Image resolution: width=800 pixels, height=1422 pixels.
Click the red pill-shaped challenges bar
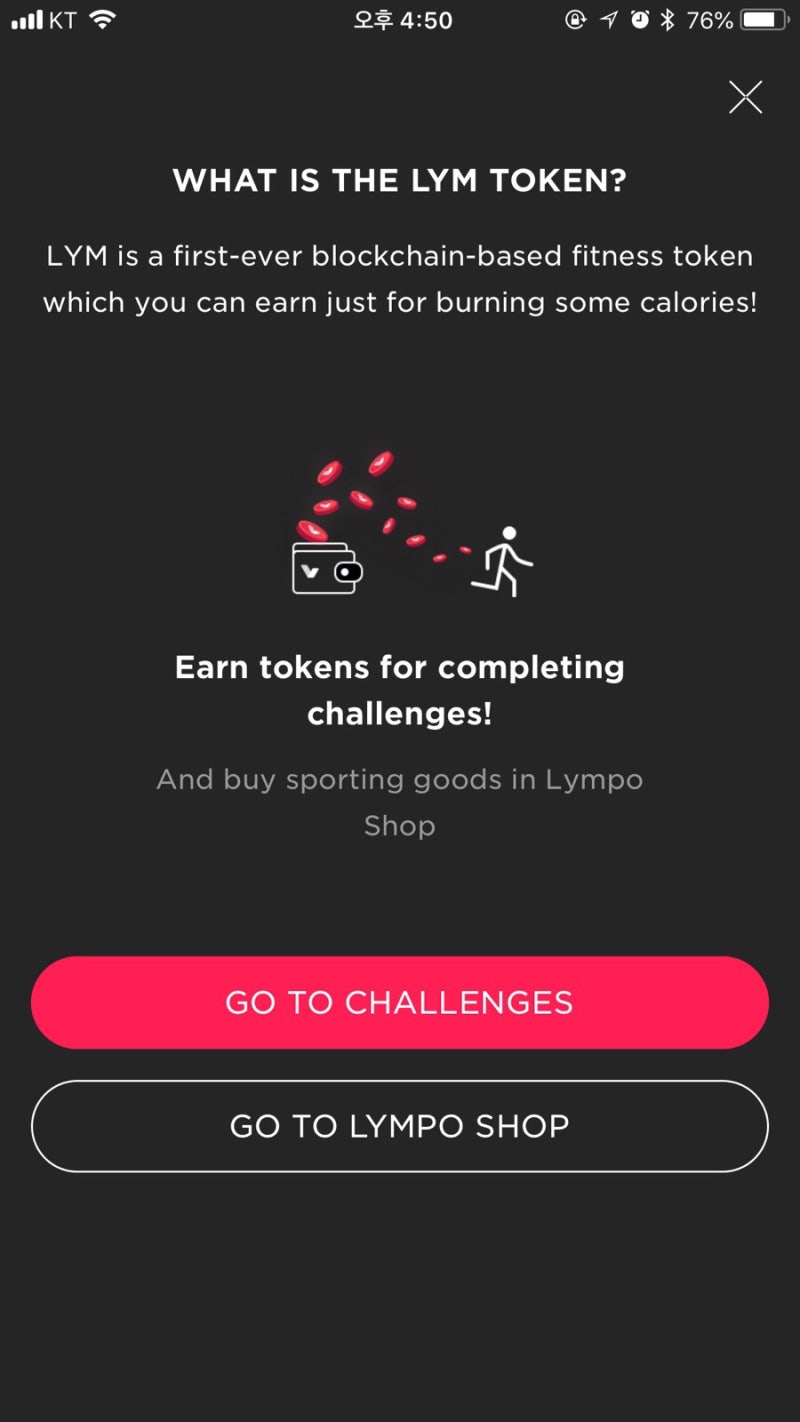(400, 1002)
